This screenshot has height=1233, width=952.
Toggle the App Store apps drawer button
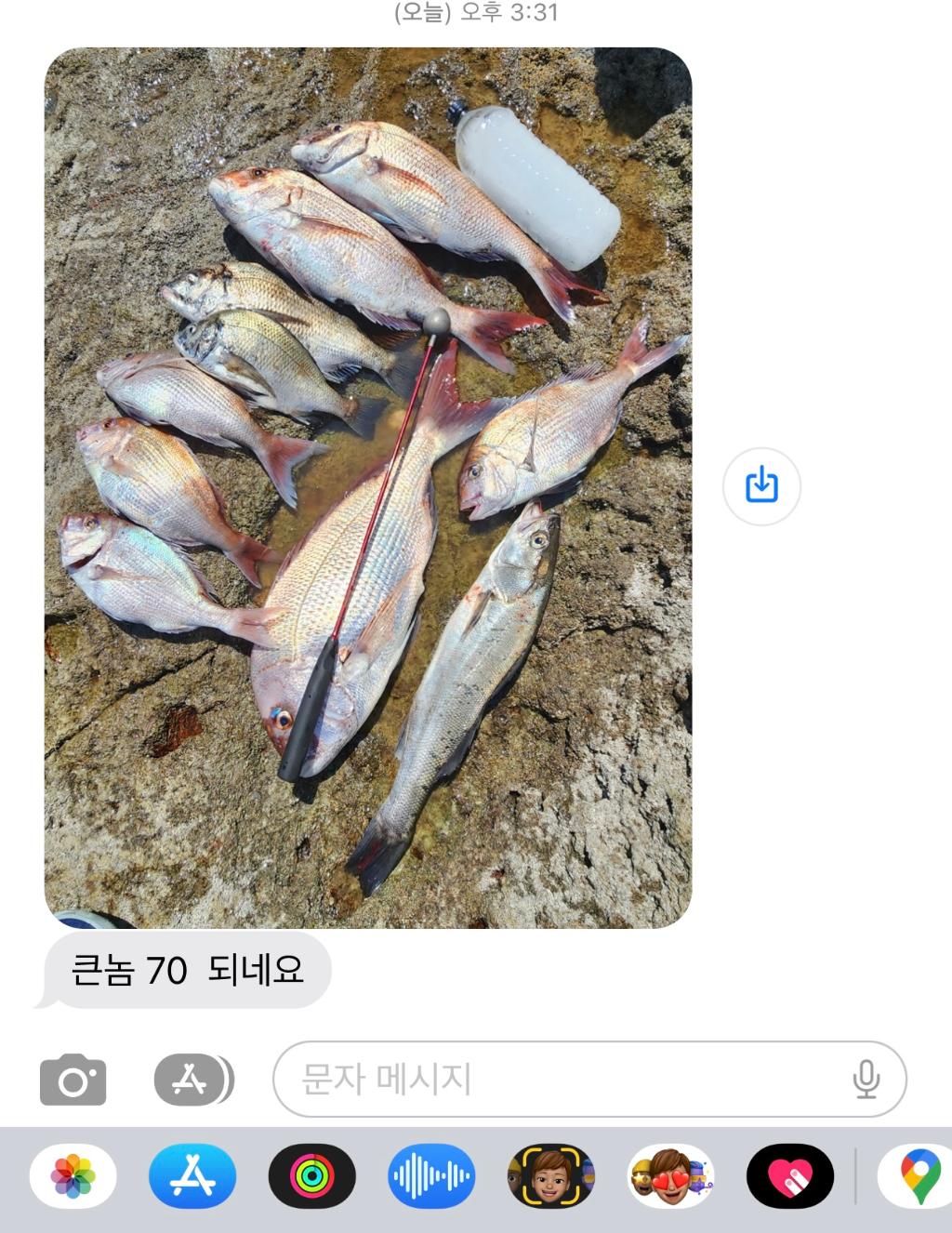[x=193, y=1080]
